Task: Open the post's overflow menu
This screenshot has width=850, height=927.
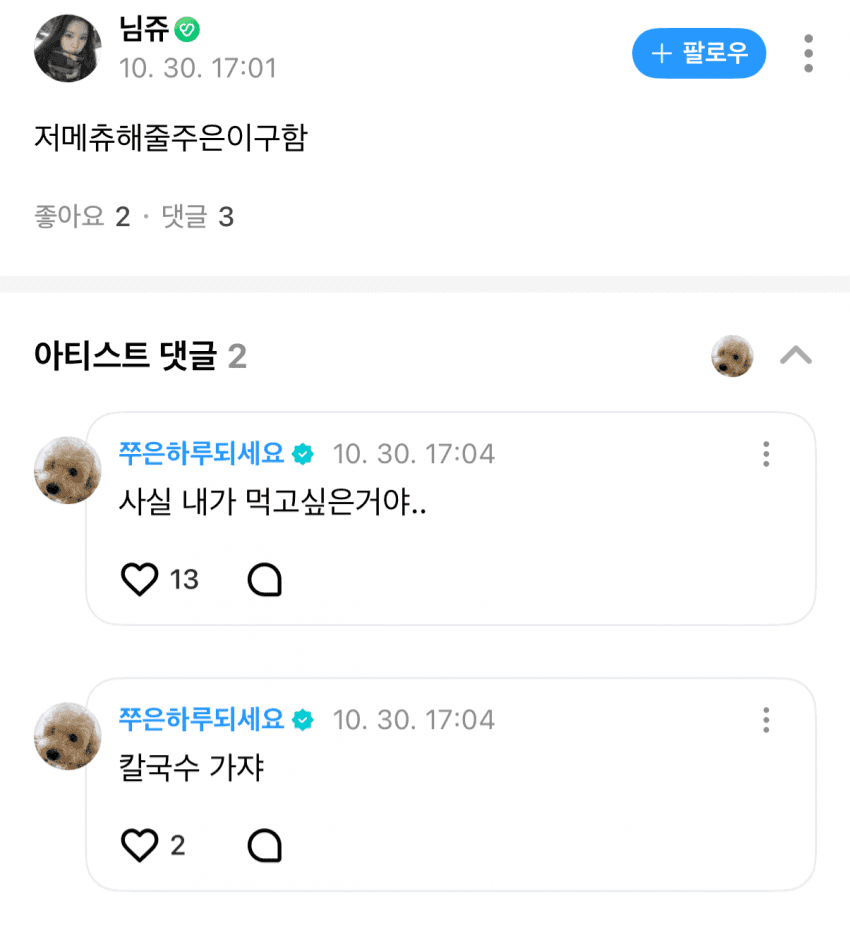Action: coord(808,53)
